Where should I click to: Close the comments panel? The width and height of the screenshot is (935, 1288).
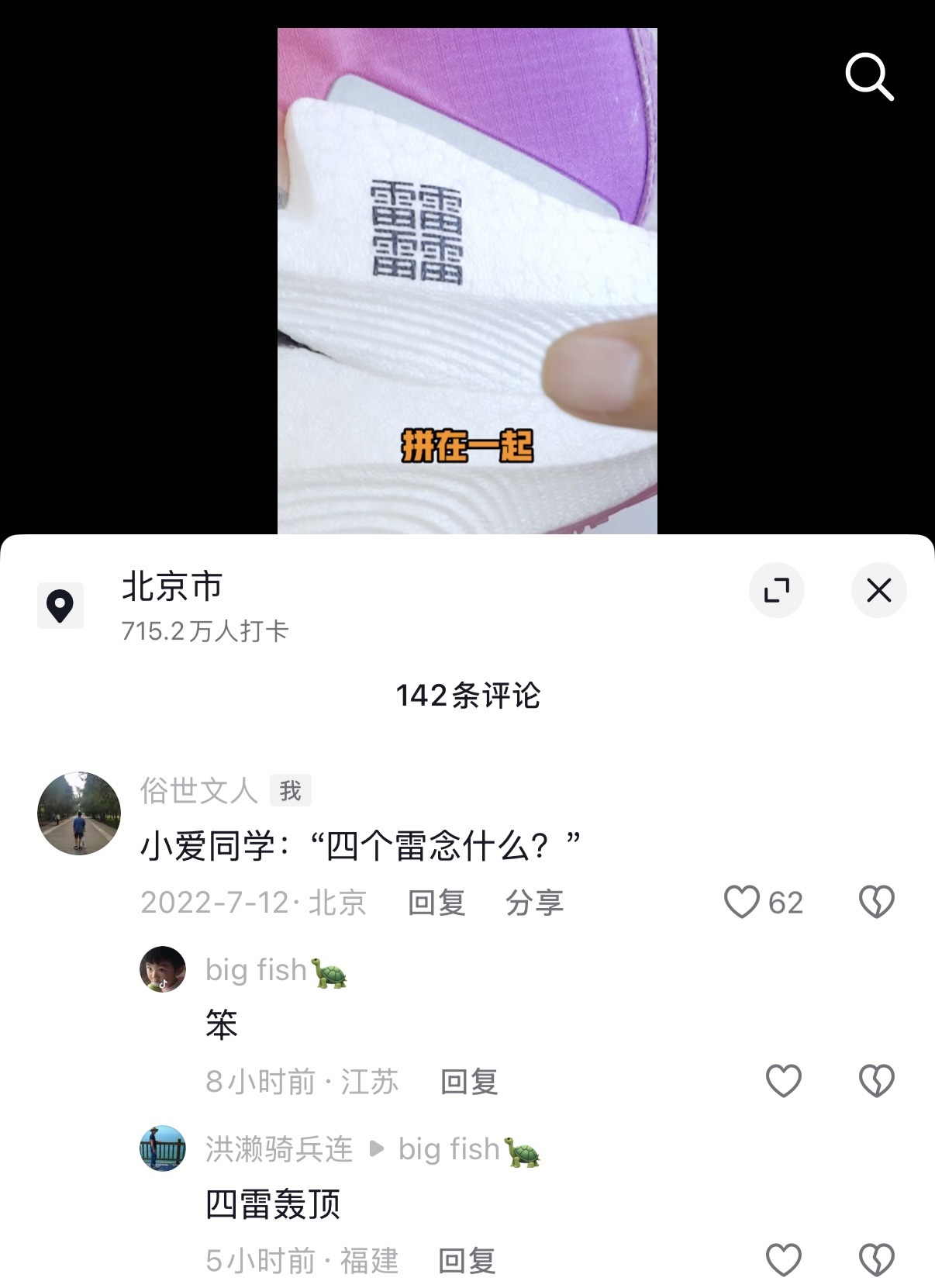[x=878, y=590]
